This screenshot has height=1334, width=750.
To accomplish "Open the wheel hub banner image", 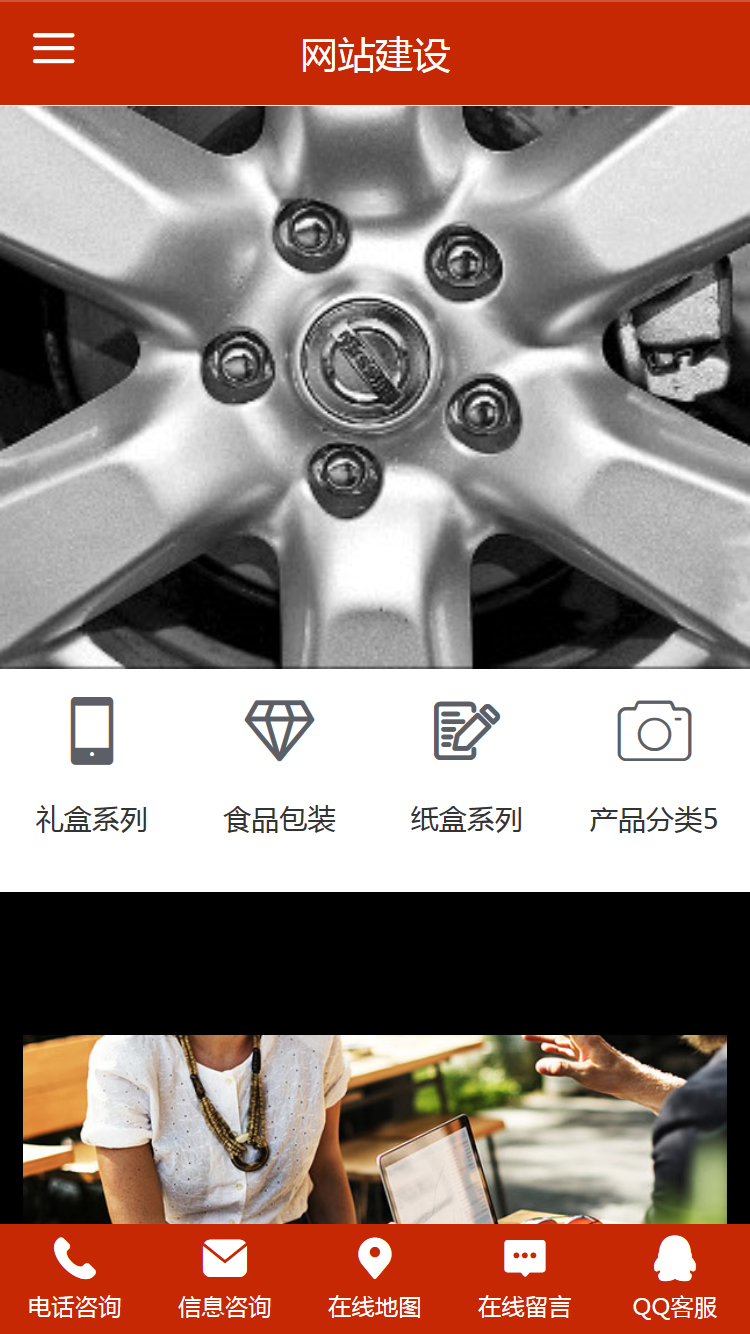I will point(375,386).
